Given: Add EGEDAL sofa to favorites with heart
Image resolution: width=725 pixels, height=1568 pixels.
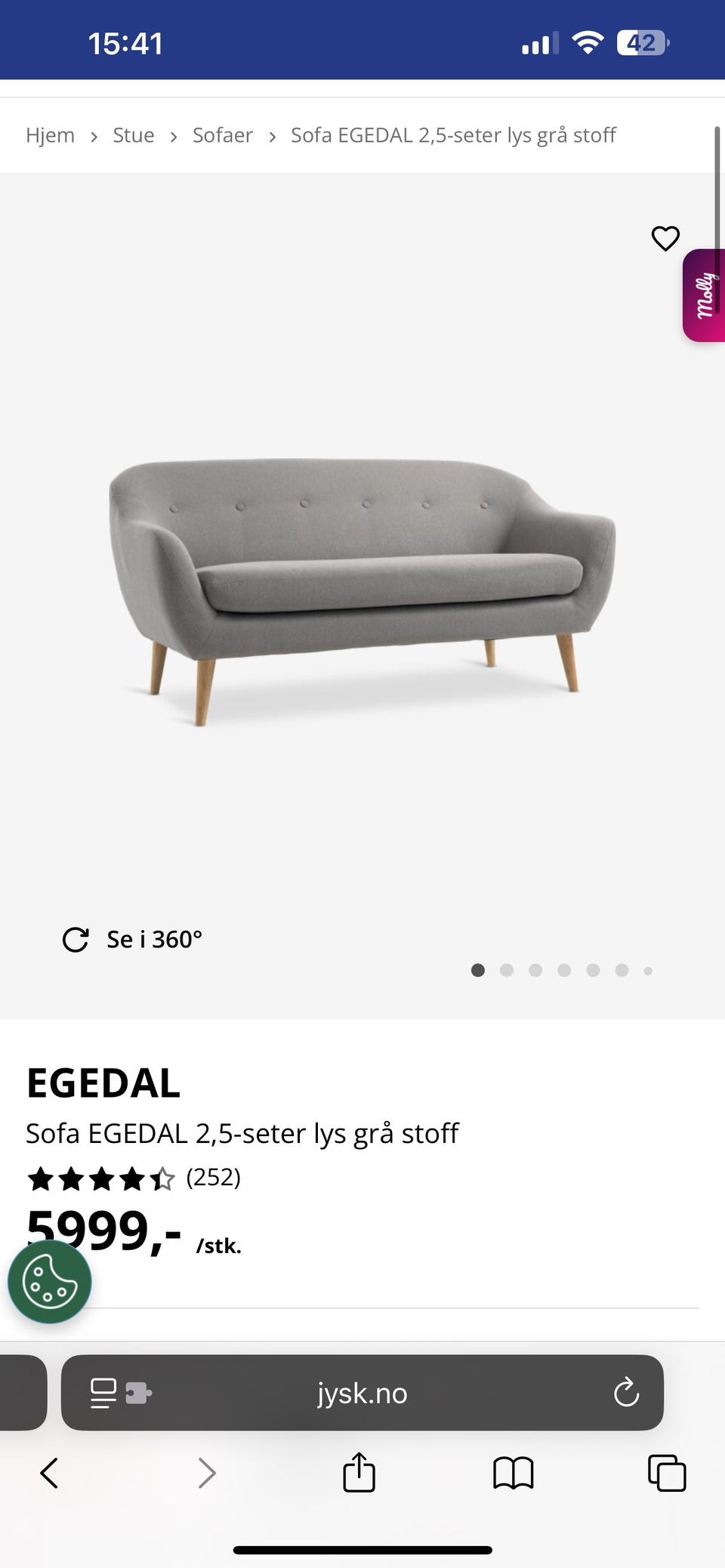Looking at the screenshot, I should click(665, 239).
